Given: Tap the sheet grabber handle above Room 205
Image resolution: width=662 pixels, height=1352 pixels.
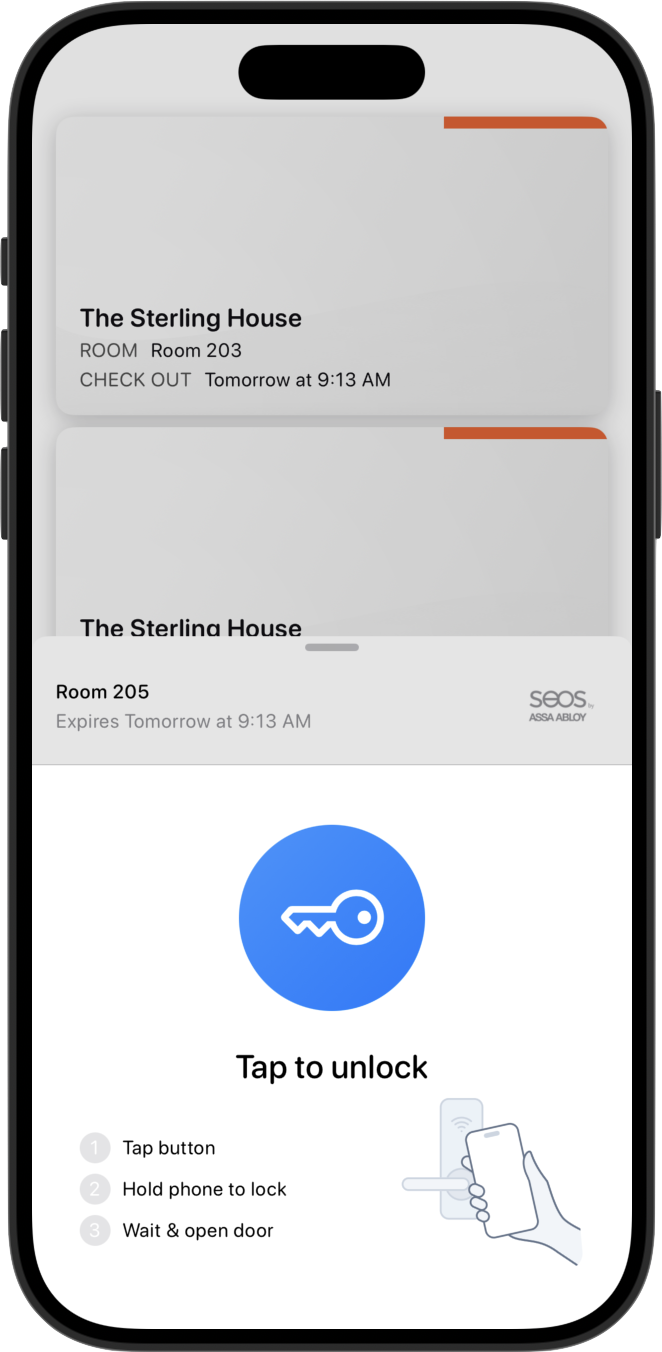Looking at the screenshot, I should 331,647.
